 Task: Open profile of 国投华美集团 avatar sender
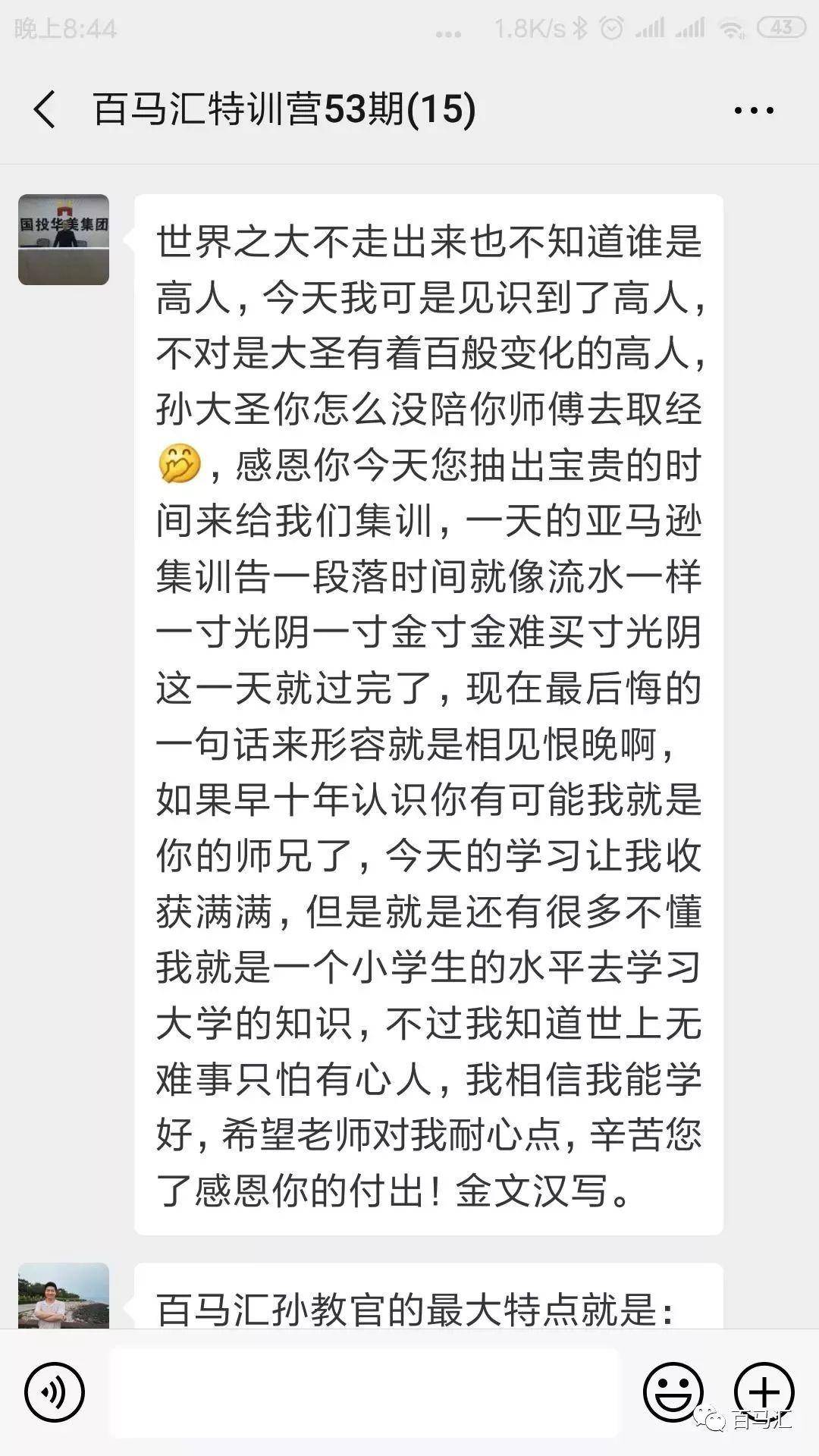(64, 240)
